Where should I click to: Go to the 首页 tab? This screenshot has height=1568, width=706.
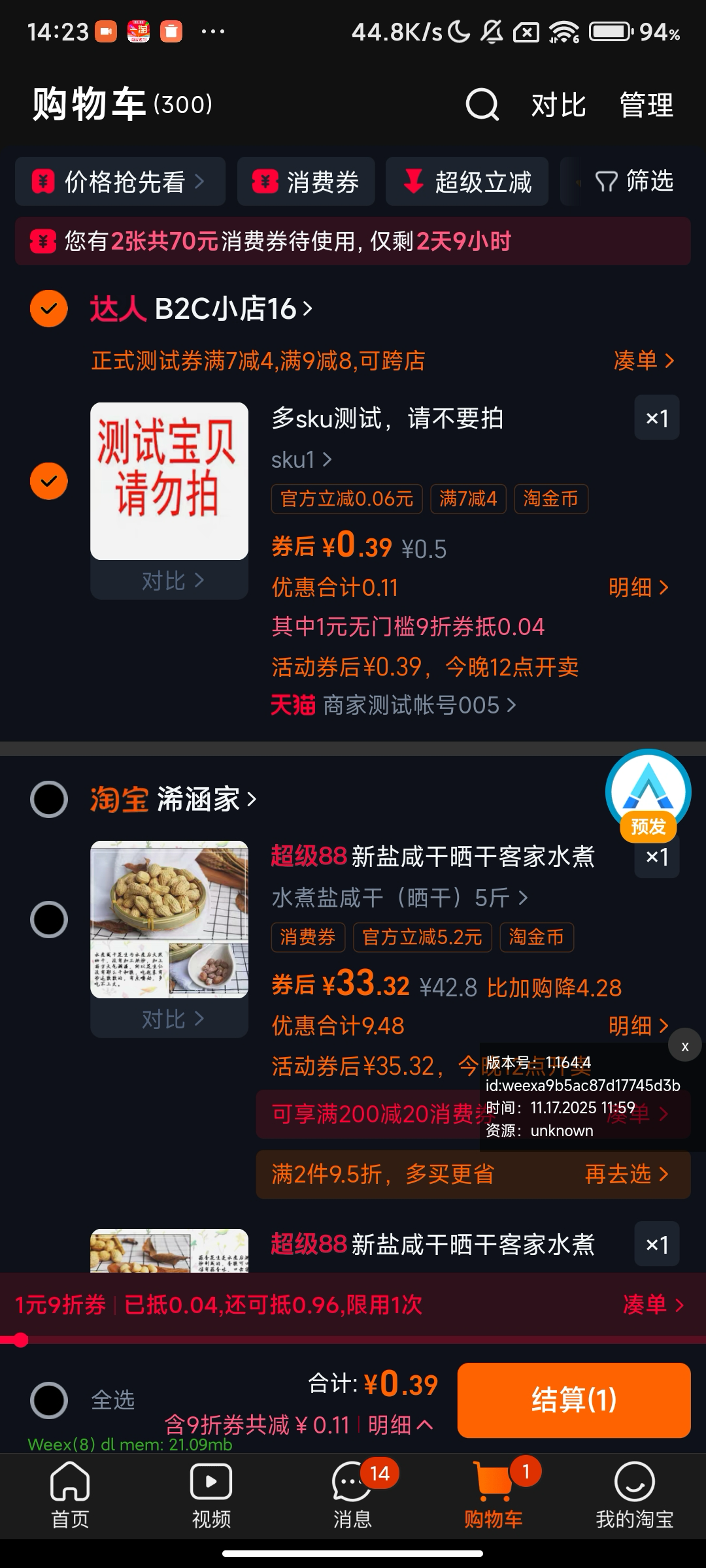[x=71, y=1495]
